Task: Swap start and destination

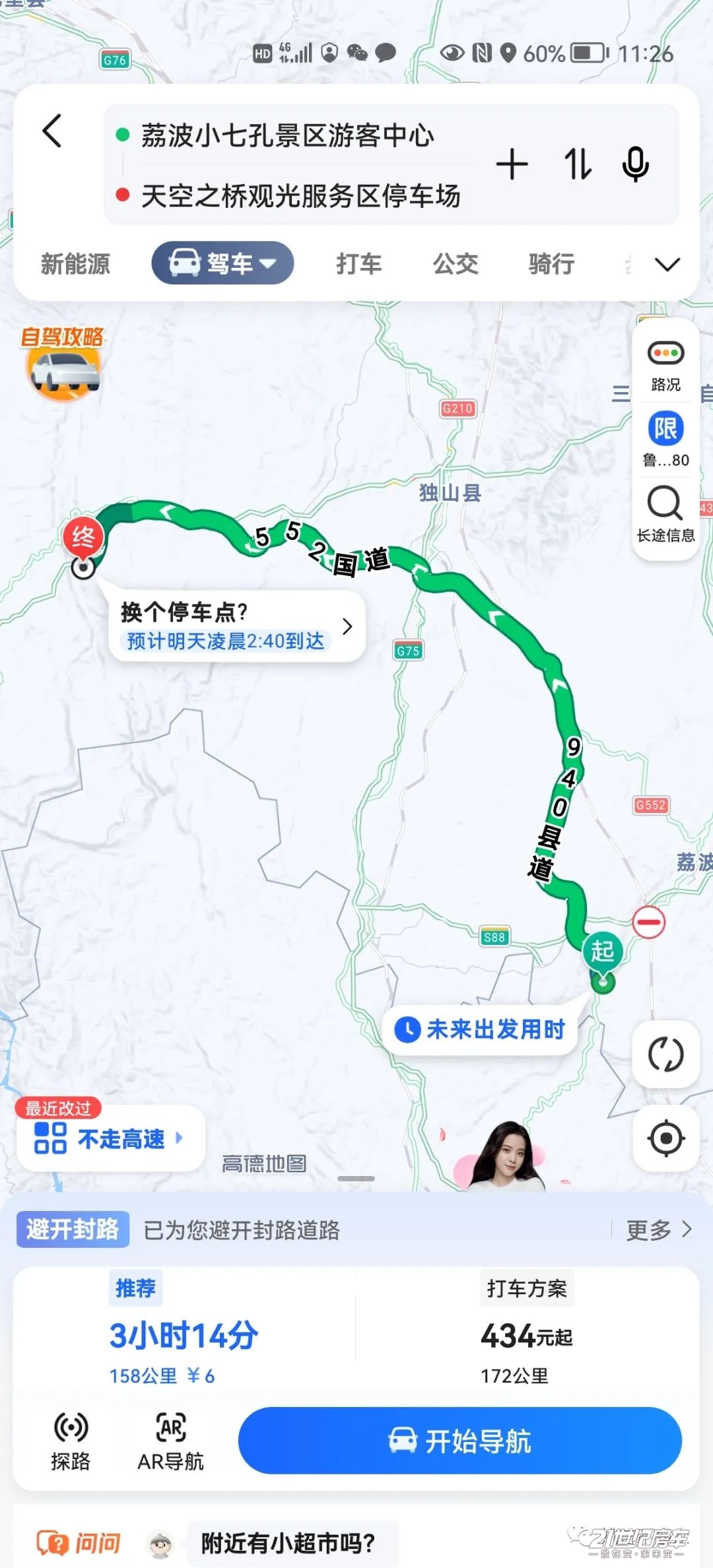Action: point(578,164)
